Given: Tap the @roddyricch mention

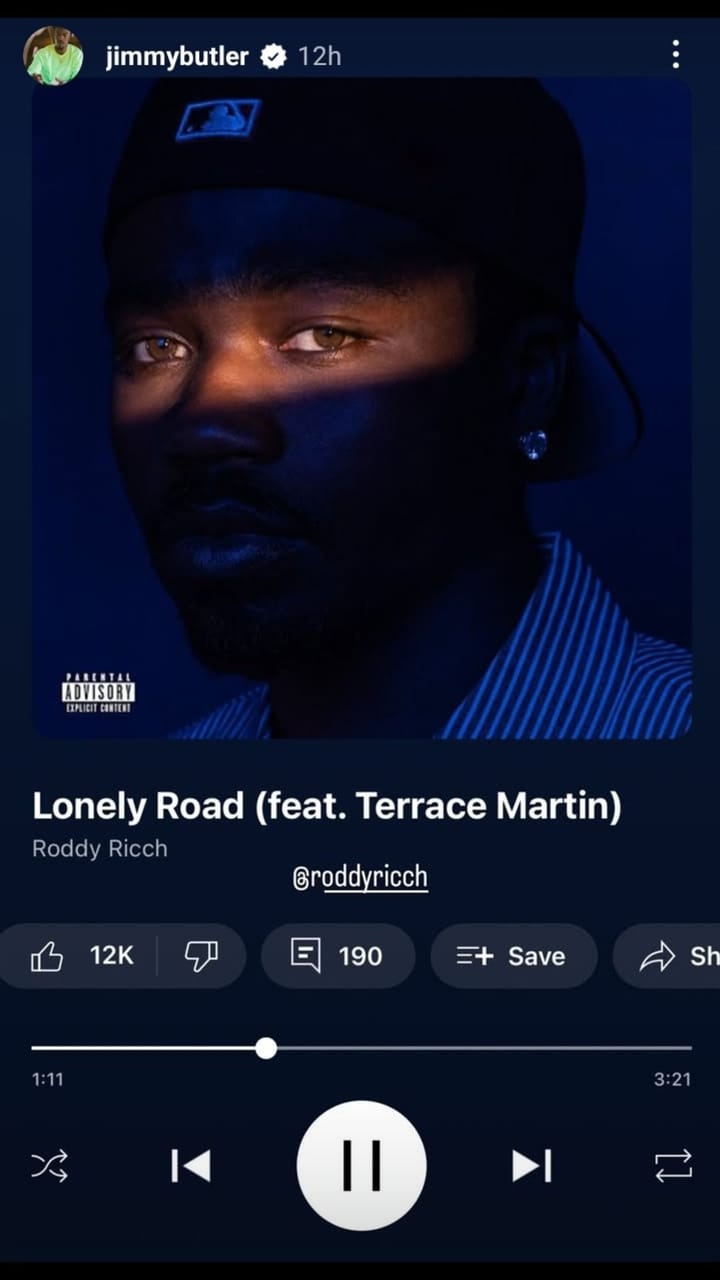Looking at the screenshot, I should click(360, 877).
